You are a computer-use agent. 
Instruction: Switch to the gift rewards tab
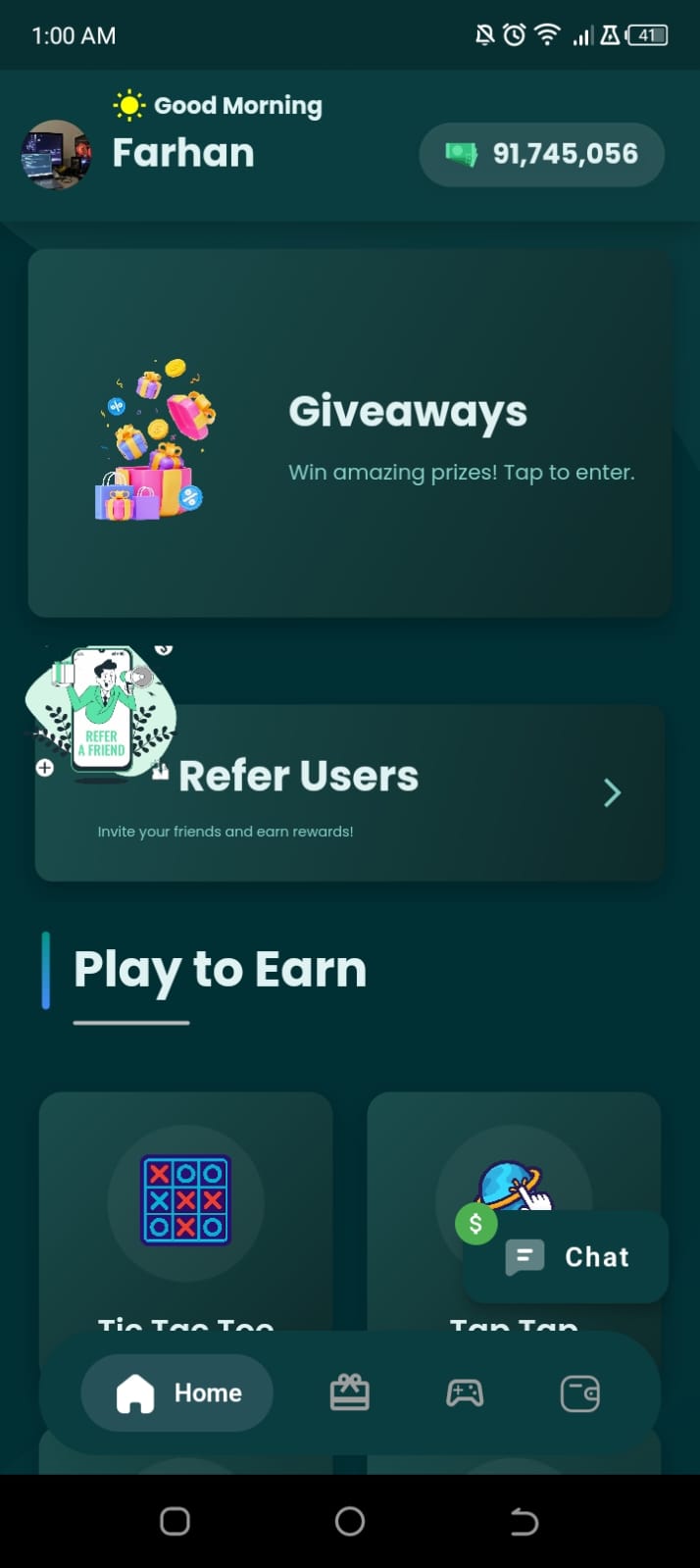349,1392
